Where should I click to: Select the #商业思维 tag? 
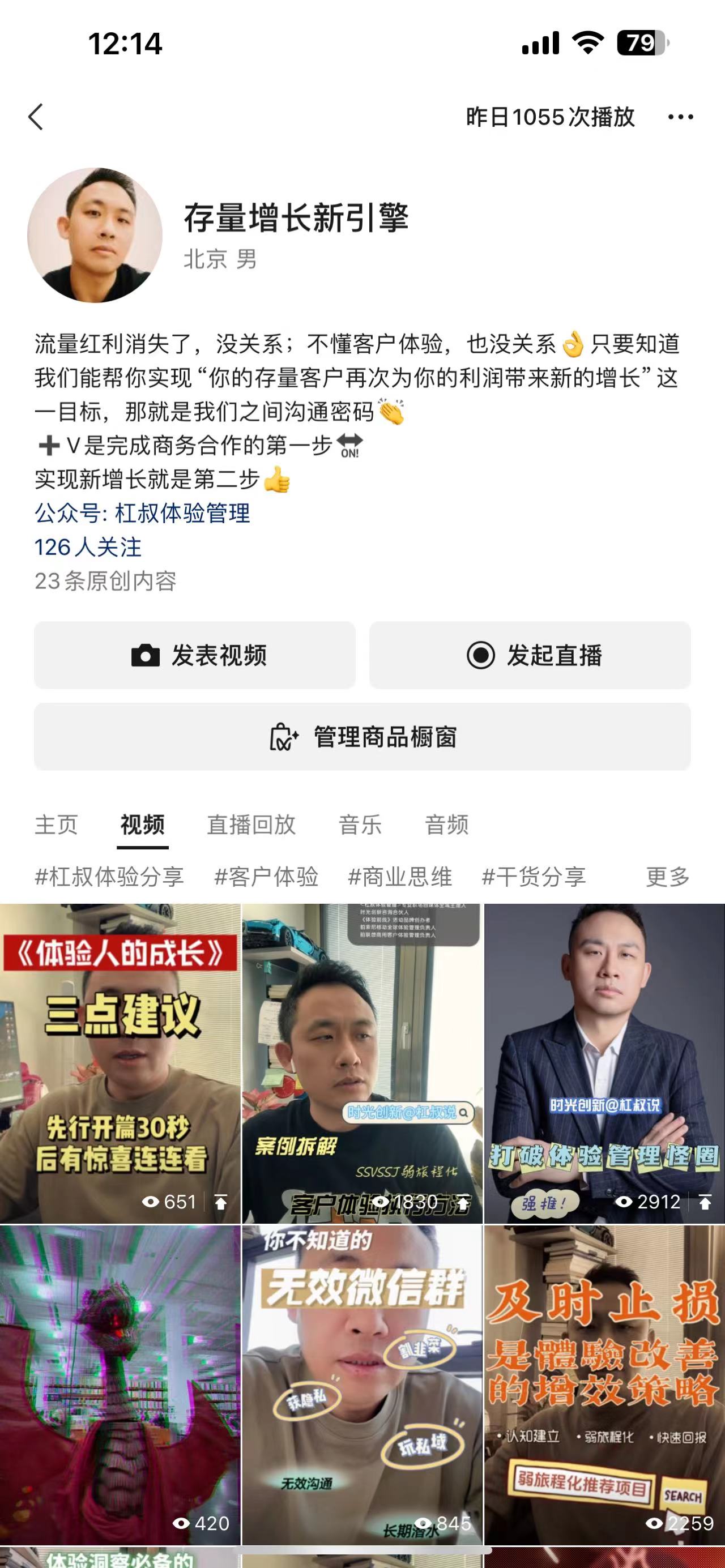400,877
